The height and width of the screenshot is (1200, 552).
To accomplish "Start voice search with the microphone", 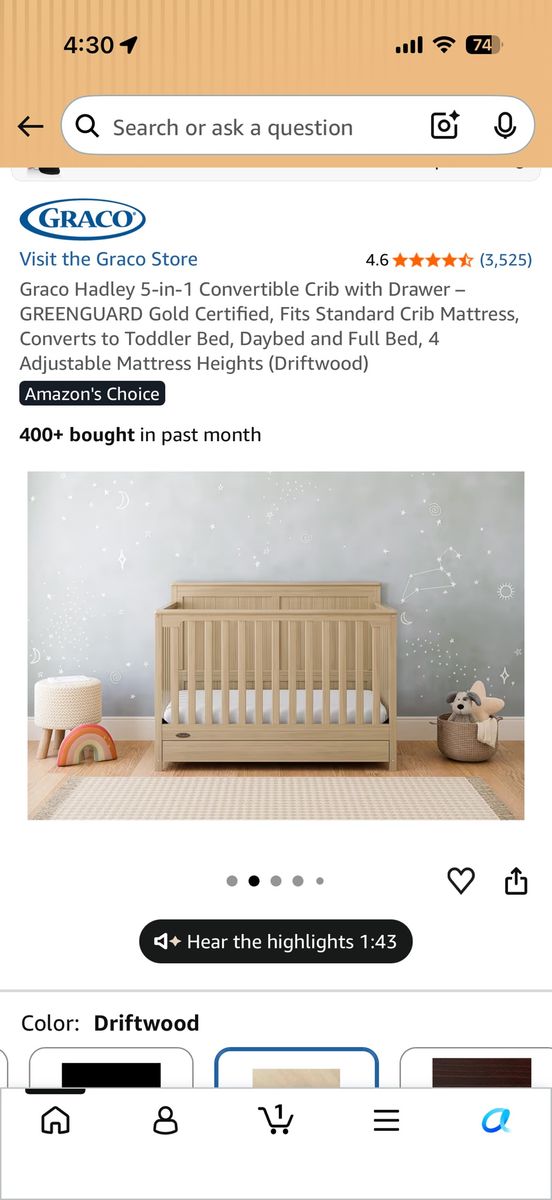I will coord(505,126).
